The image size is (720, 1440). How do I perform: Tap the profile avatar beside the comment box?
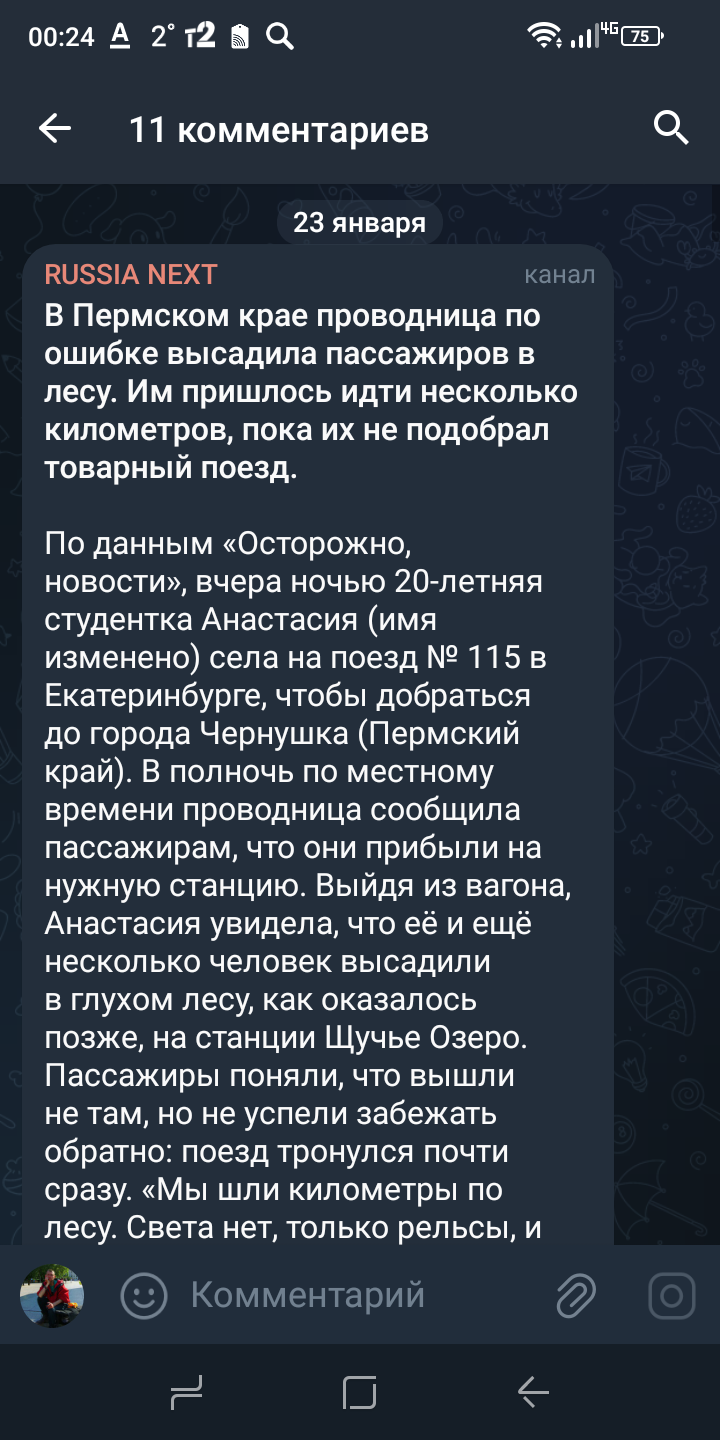pyautogui.click(x=52, y=1296)
